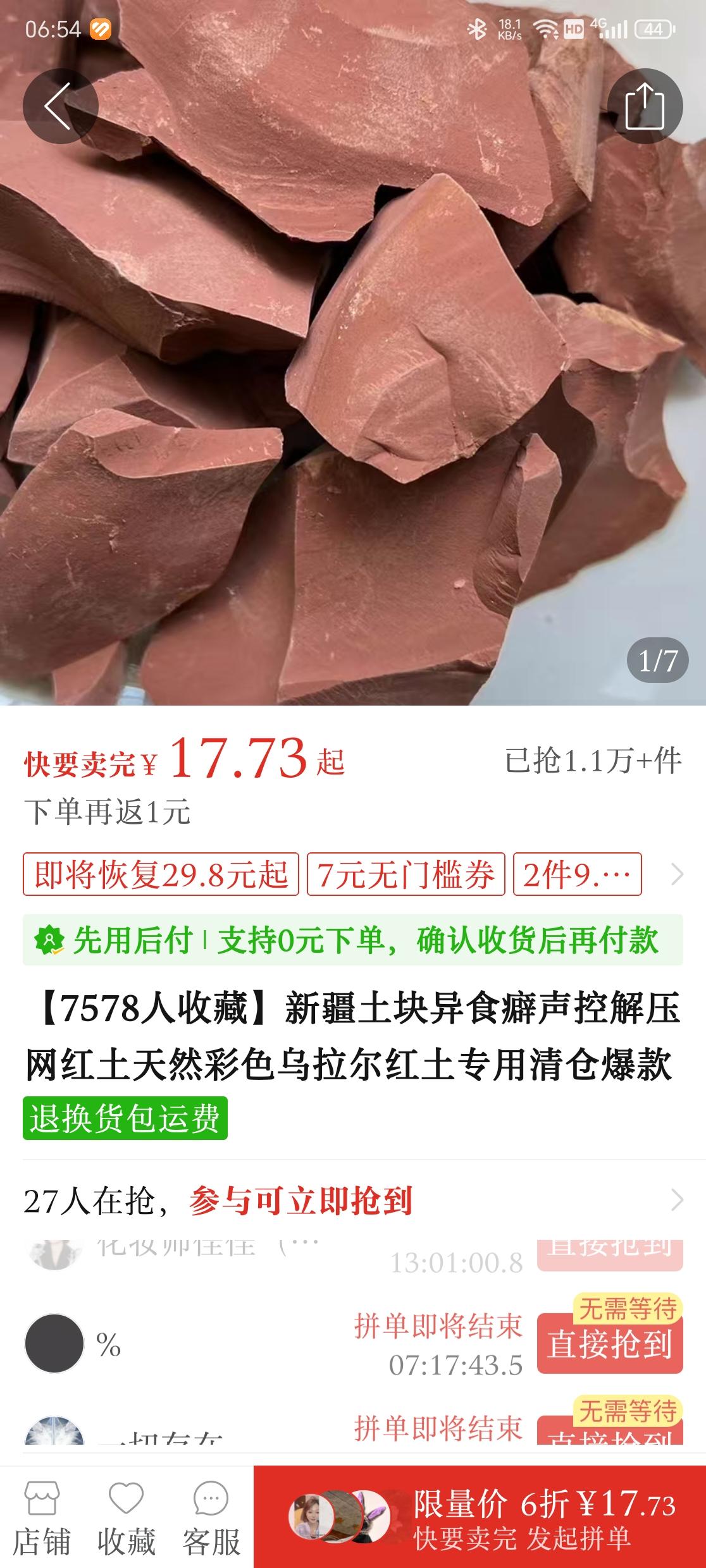Share this product listing
Viewport: 706px width, 1568px height.
click(645, 106)
